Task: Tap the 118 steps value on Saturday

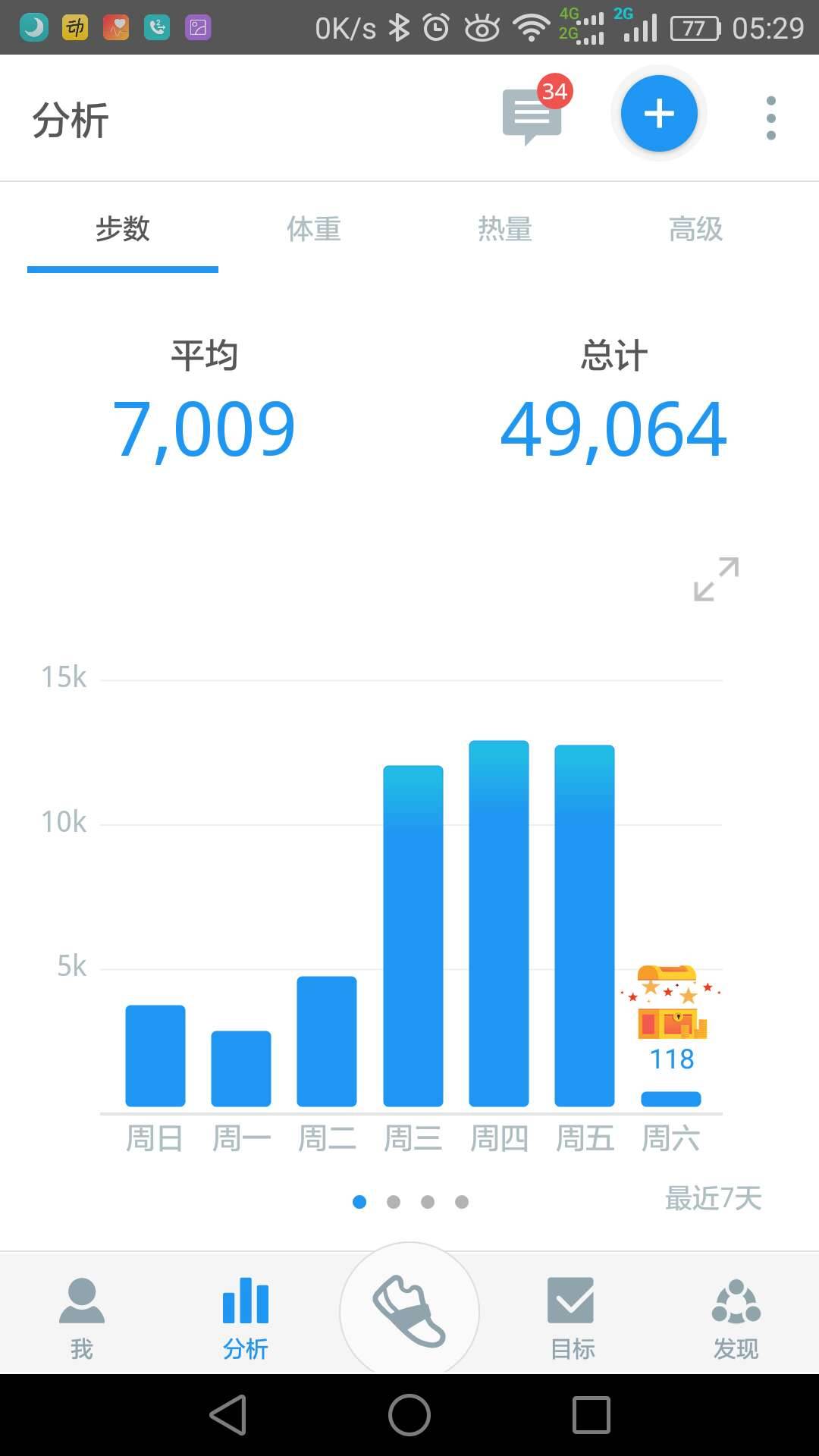Action: pyautogui.click(x=670, y=1059)
